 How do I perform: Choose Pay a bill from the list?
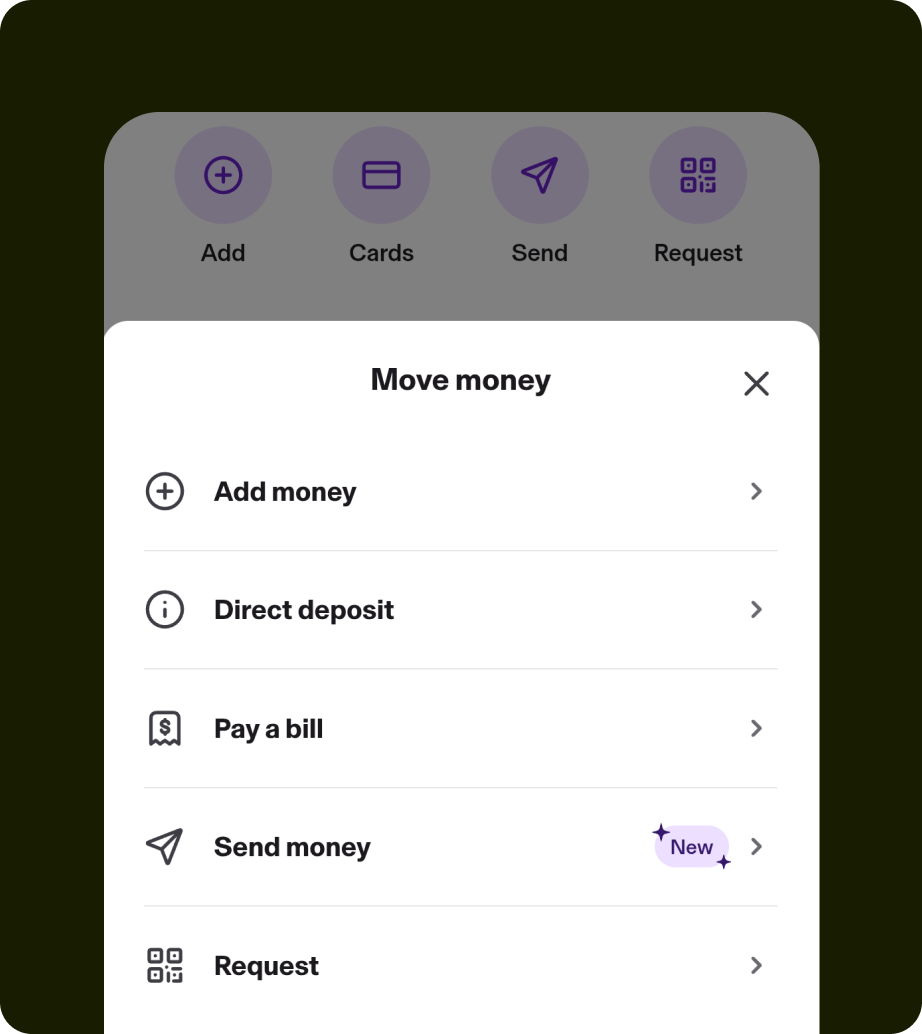[268, 728]
